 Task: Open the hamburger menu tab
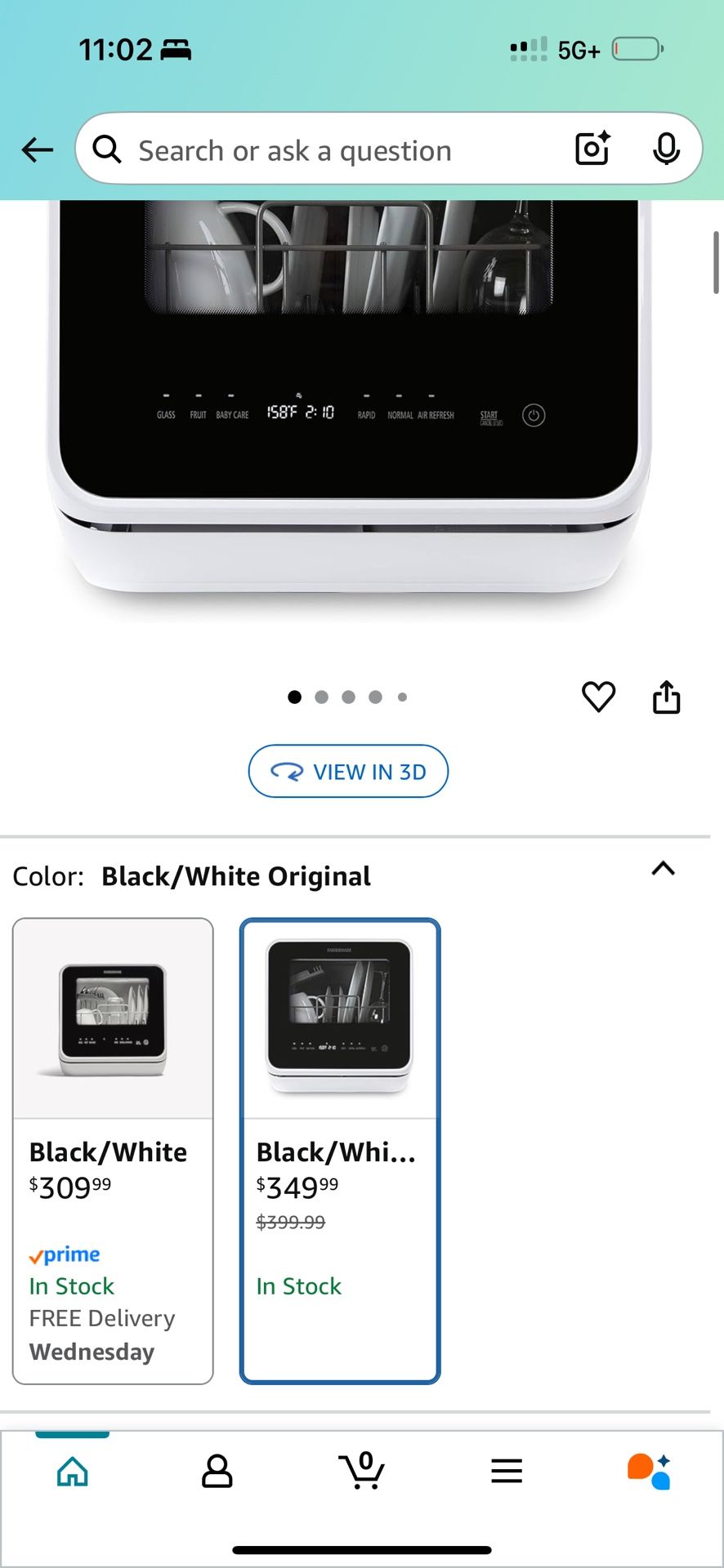[507, 1472]
